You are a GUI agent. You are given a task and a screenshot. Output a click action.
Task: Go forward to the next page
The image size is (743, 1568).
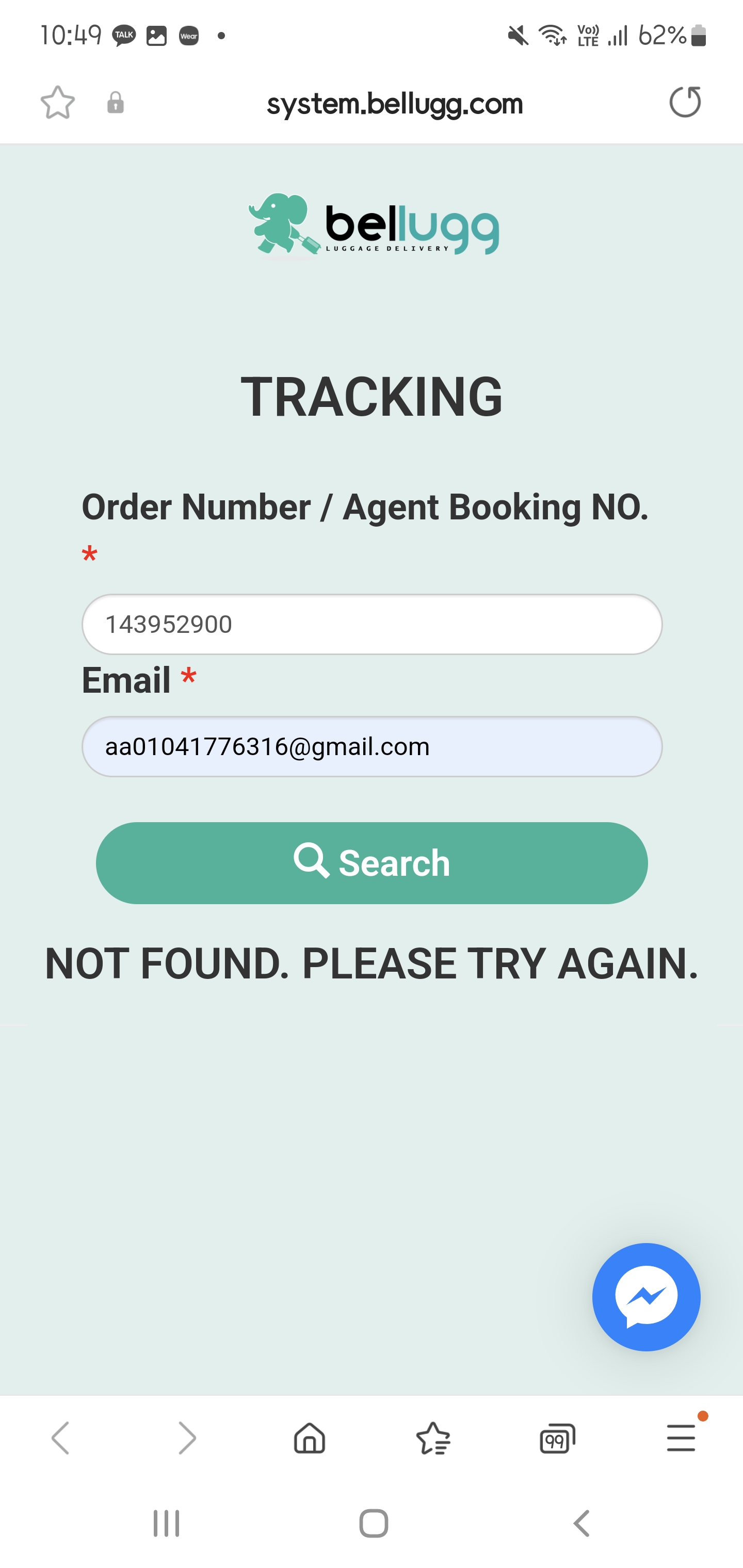click(x=186, y=1439)
